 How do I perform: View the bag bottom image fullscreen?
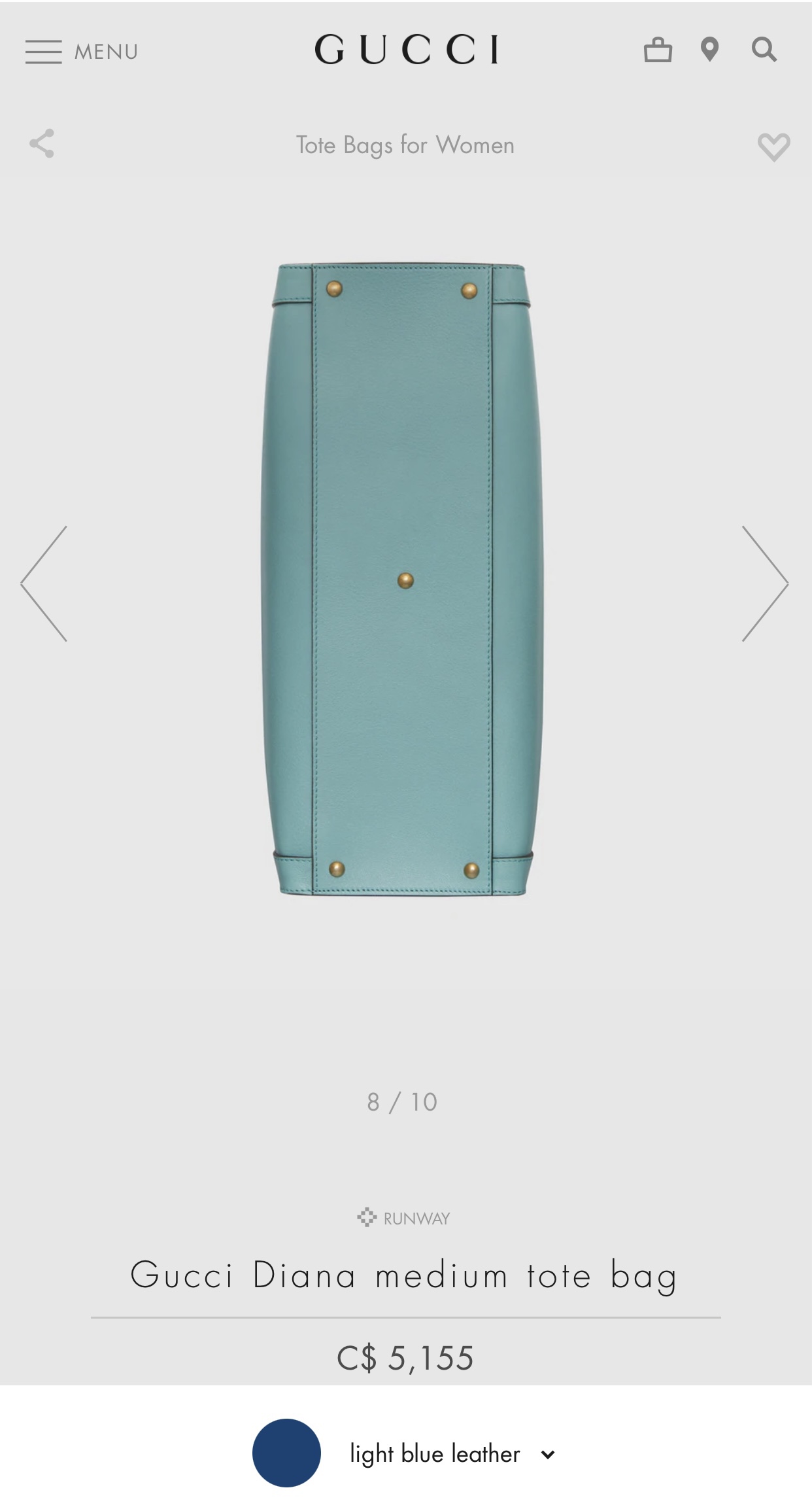(x=403, y=580)
